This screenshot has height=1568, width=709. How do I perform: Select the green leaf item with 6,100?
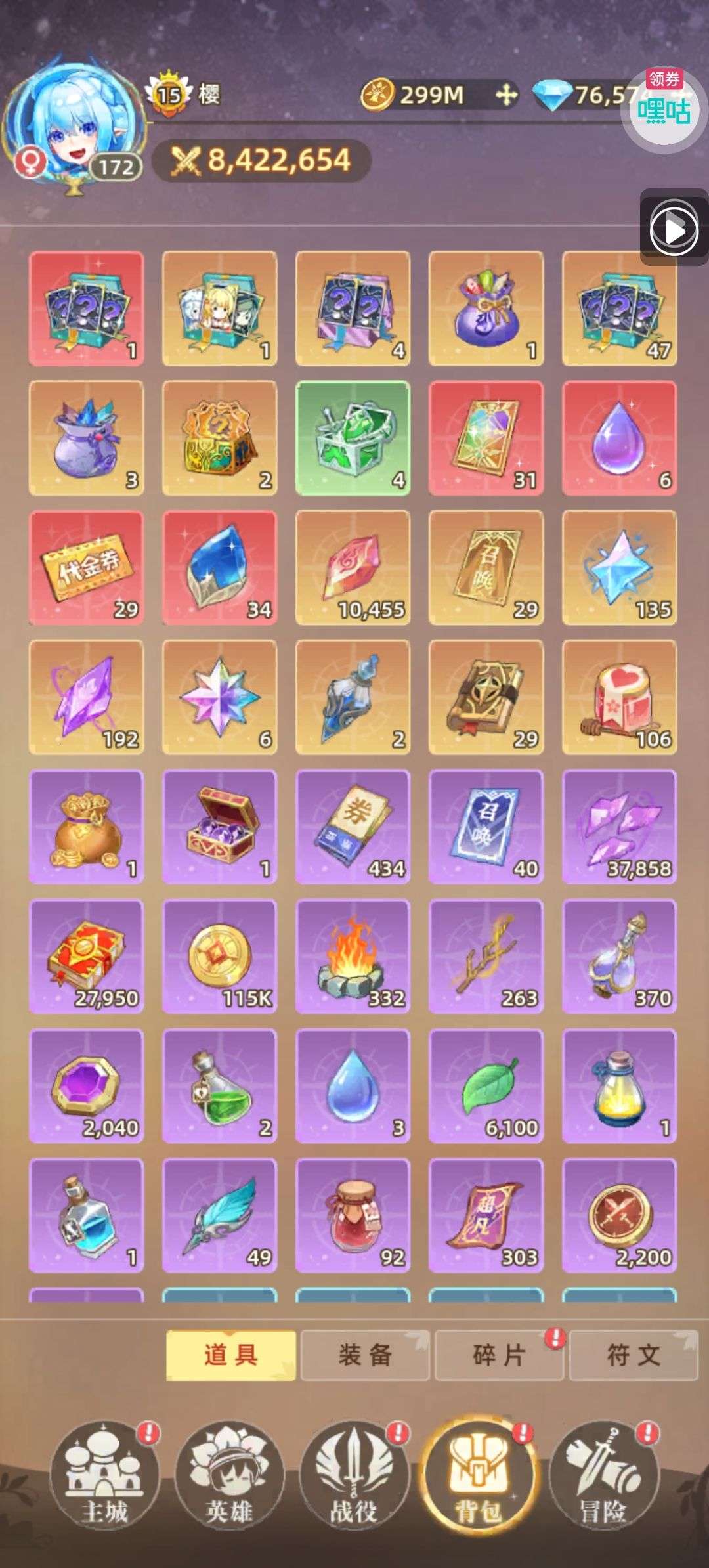[x=486, y=1086]
